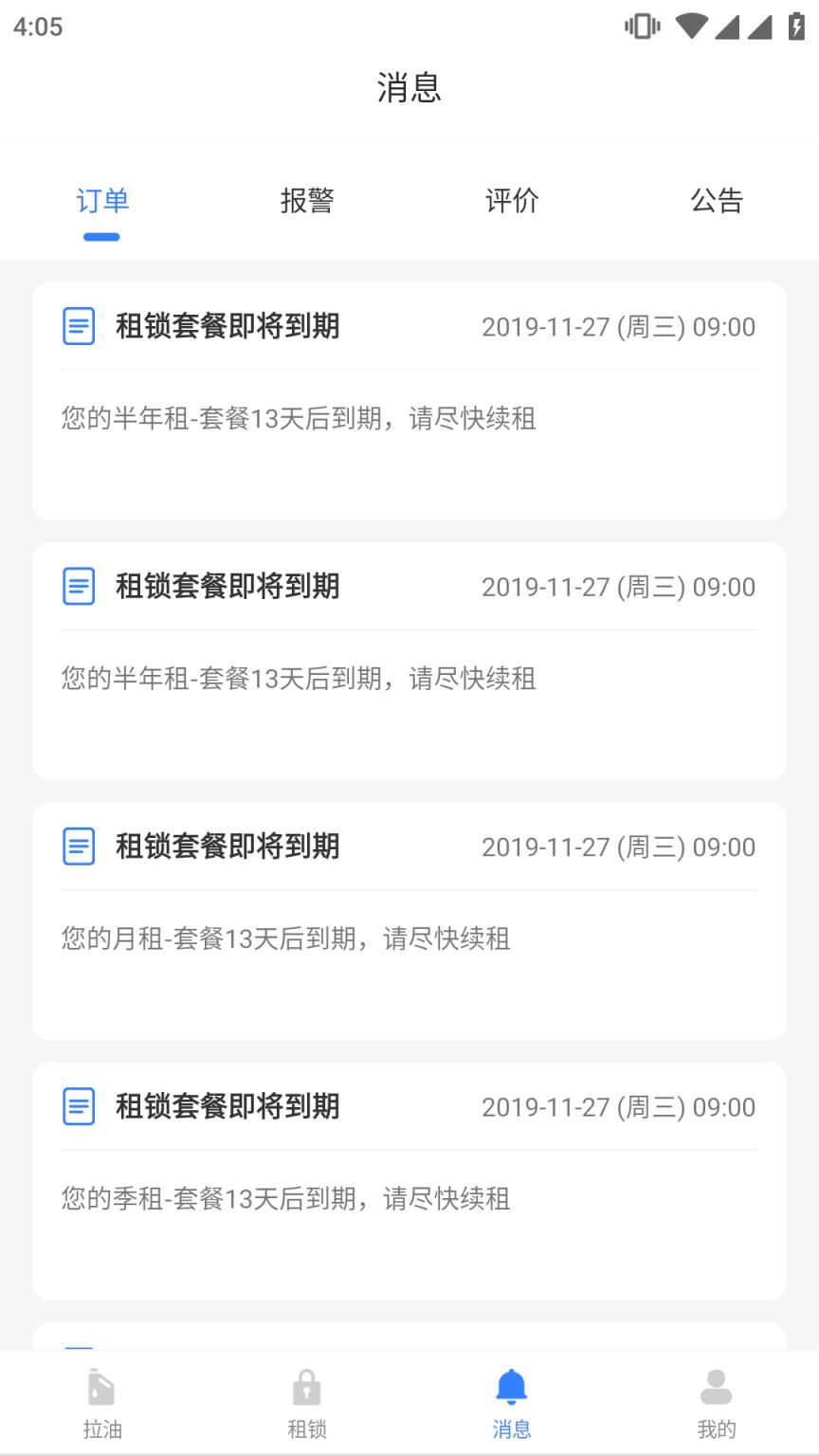The image size is (819, 1456).
Task: Switch to the 报警 alarm tab
Action: pyautogui.click(x=306, y=200)
